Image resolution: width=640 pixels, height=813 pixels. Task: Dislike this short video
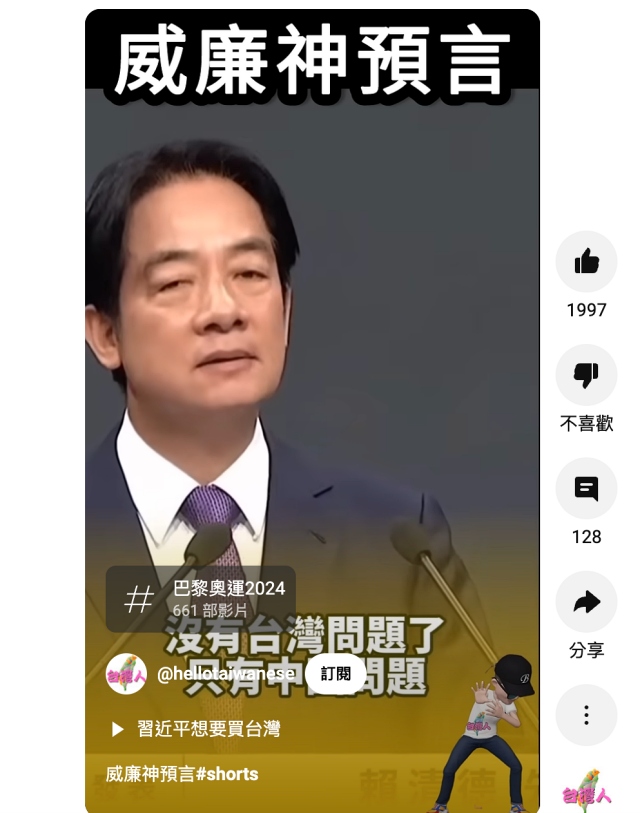[586, 375]
